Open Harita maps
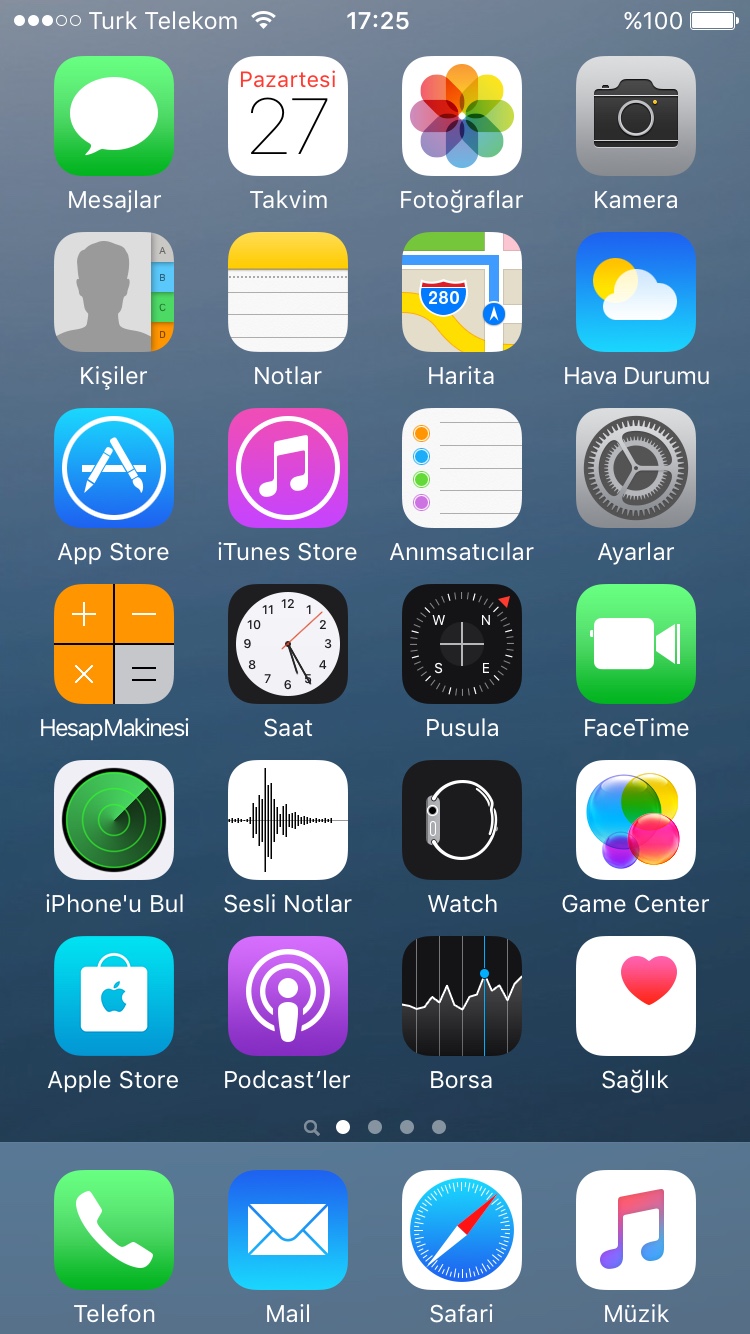Screen dimensions: 750x1334 pyautogui.click(x=462, y=292)
